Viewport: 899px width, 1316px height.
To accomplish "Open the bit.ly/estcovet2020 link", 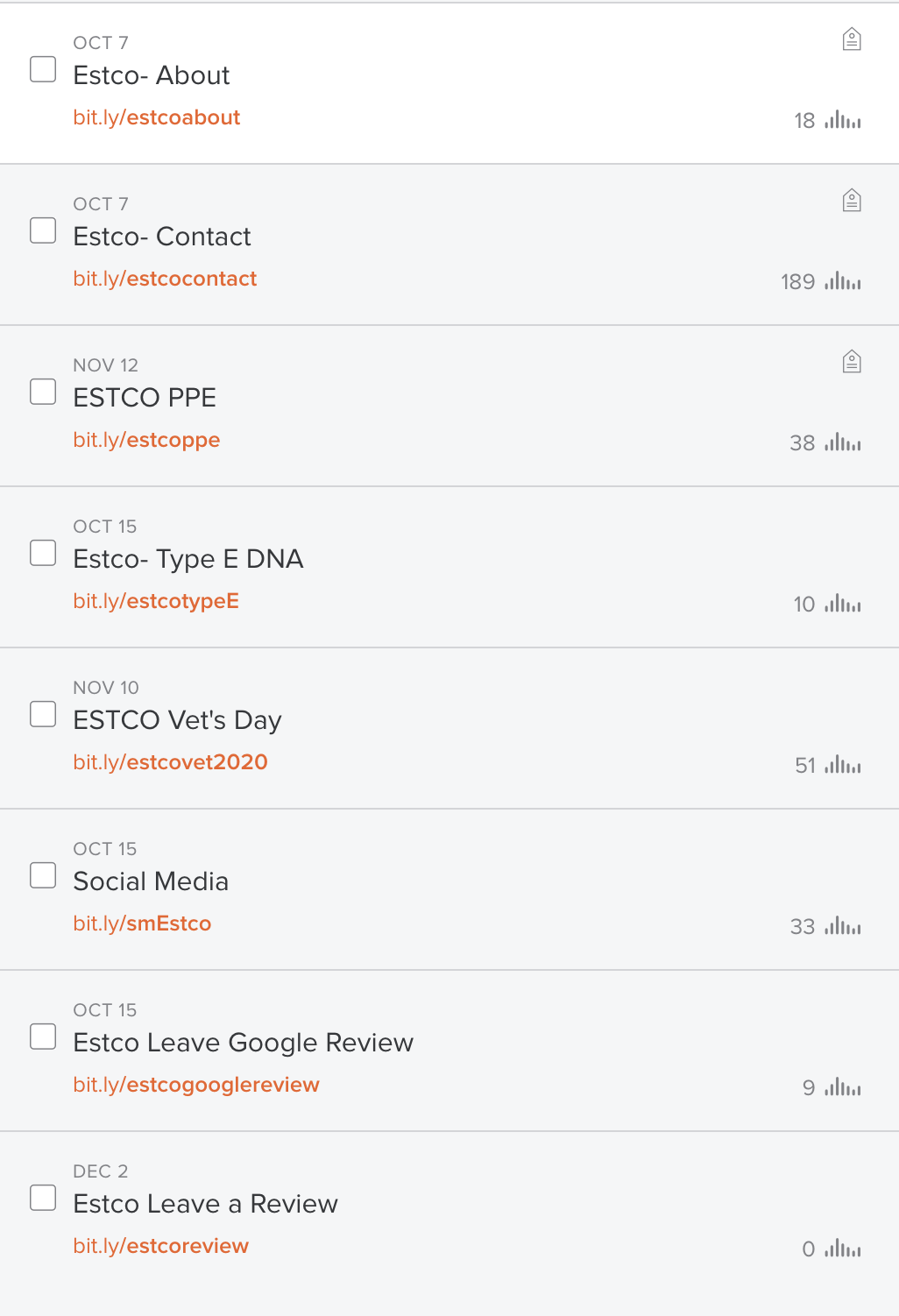I will click(170, 762).
